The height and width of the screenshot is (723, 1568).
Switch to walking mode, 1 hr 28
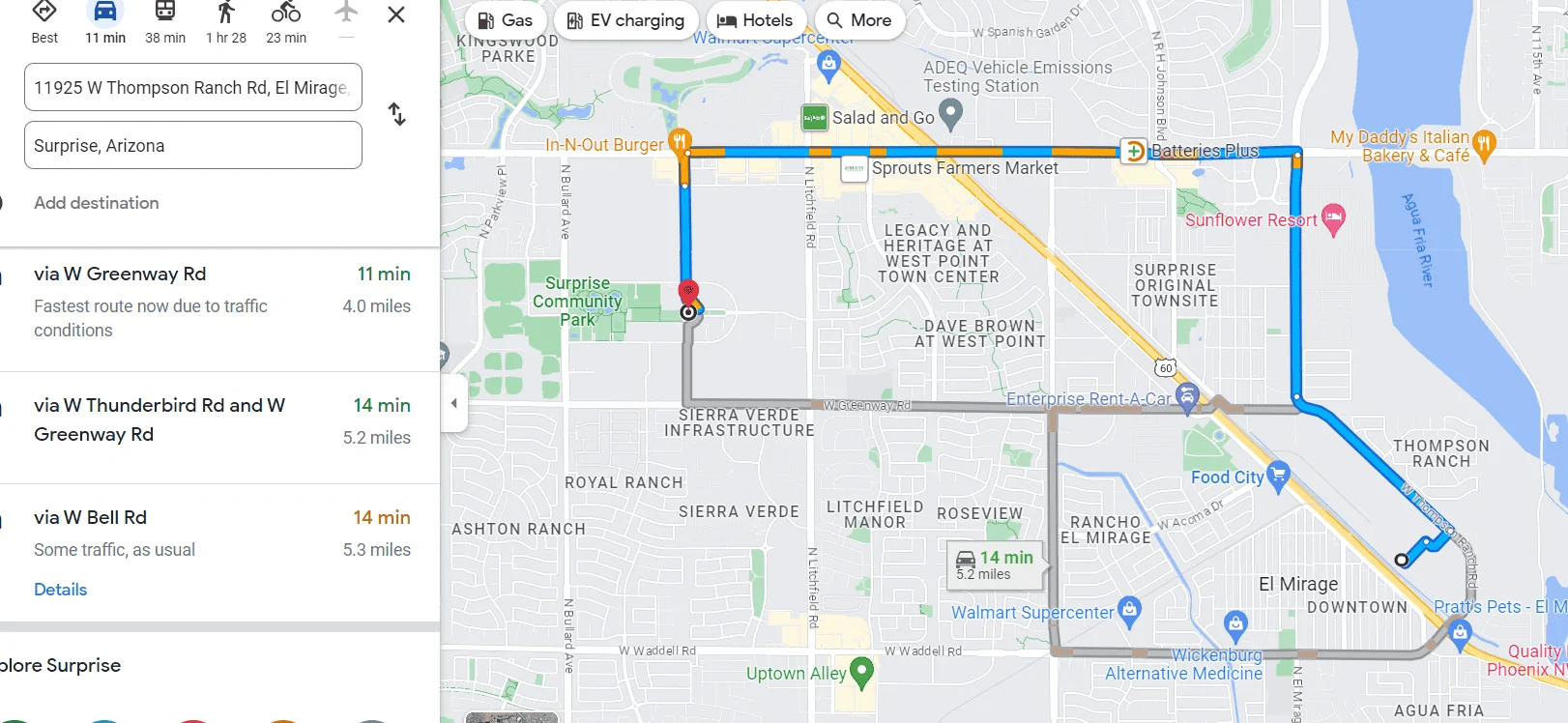click(x=225, y=21)
